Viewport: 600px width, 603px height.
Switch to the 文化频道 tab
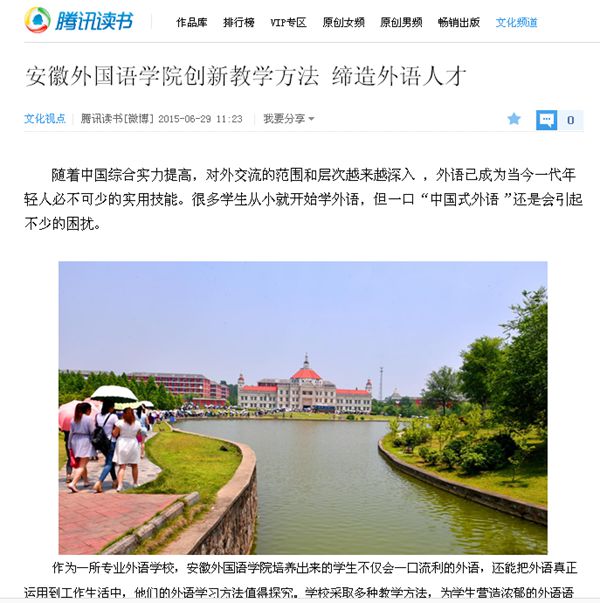click(x=516, y=21)
